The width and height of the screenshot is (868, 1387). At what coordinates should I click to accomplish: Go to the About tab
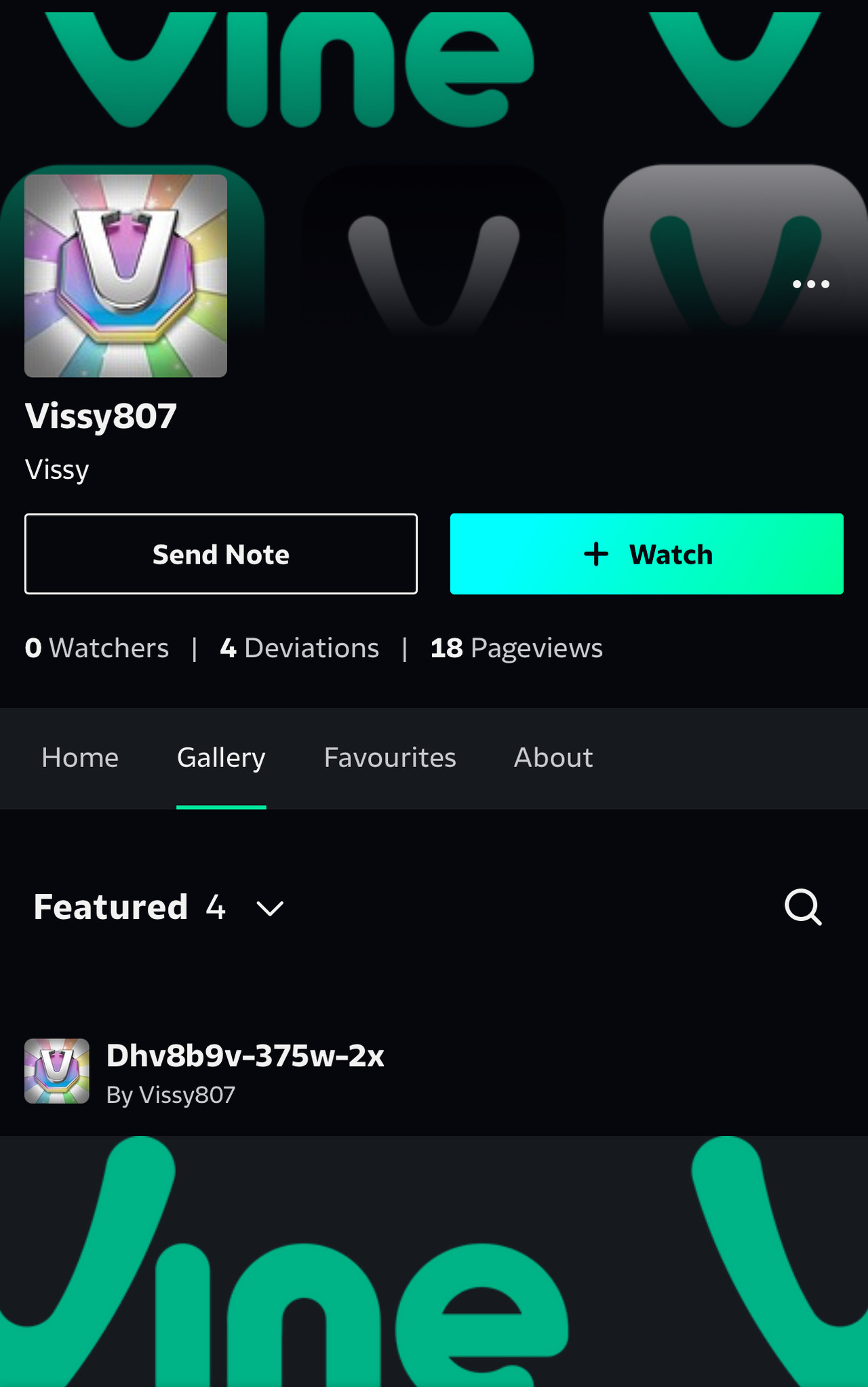(x=553, y=758)
